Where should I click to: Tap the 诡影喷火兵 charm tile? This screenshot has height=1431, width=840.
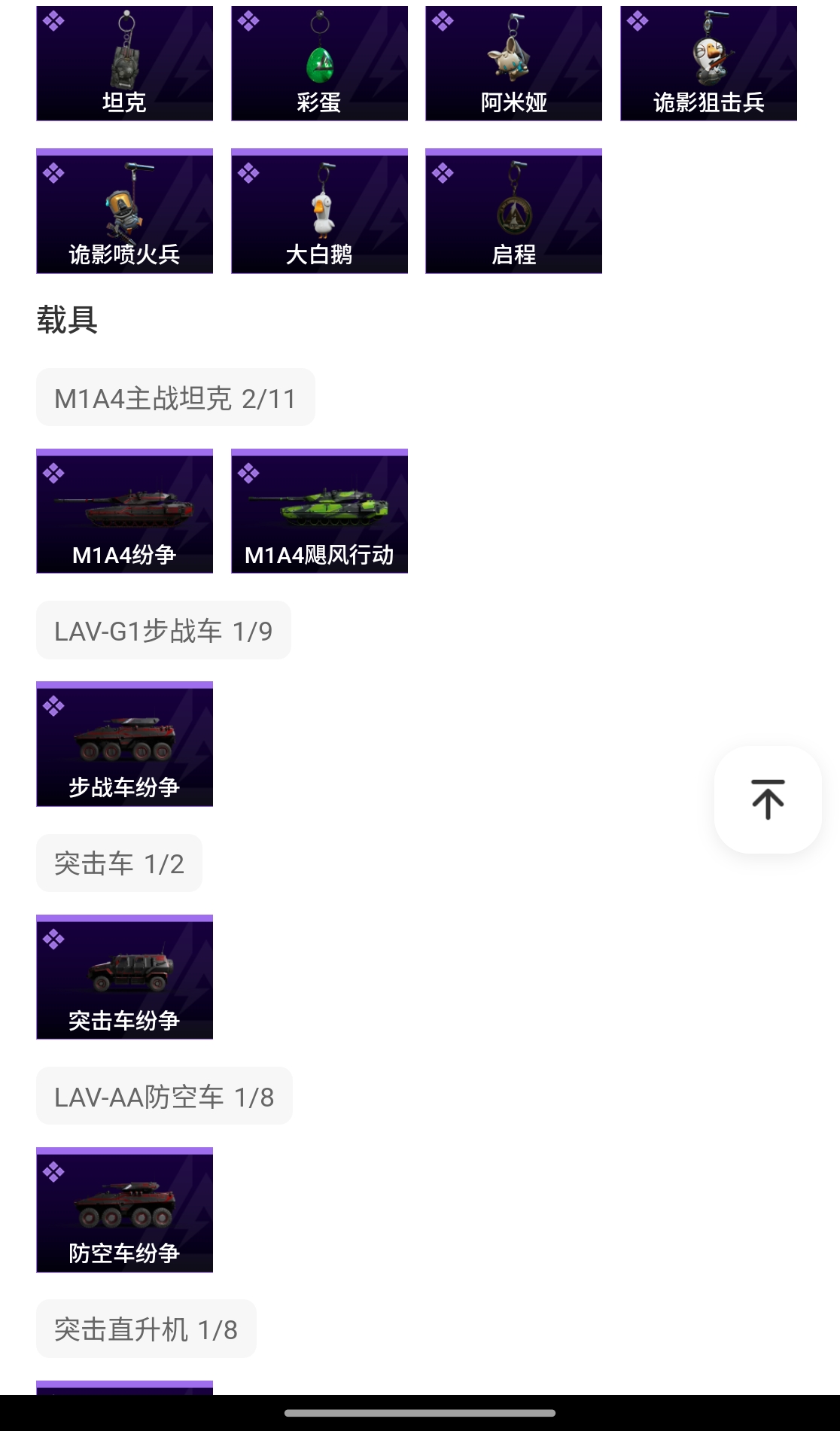[x=124, y=212]
